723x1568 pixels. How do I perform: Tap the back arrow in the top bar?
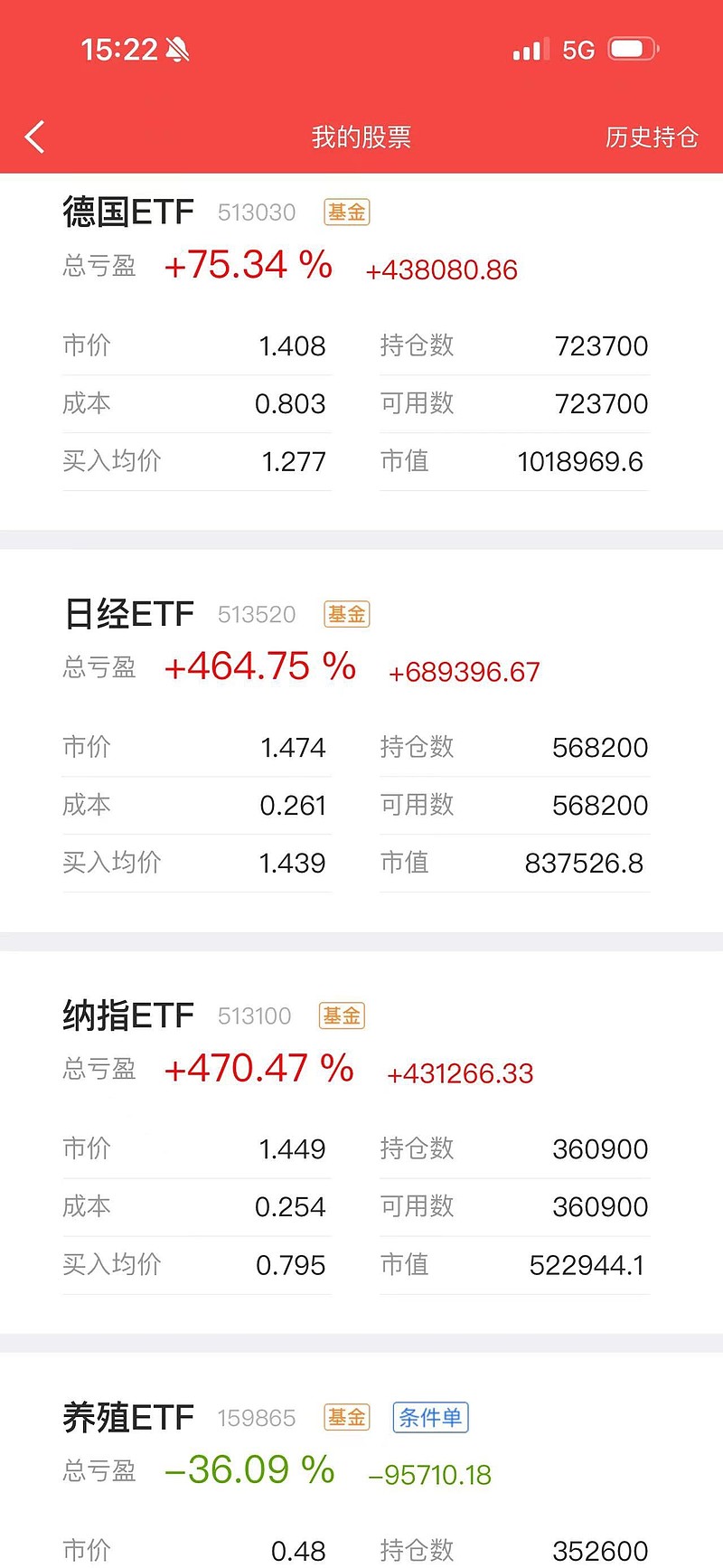coord(33,137)
